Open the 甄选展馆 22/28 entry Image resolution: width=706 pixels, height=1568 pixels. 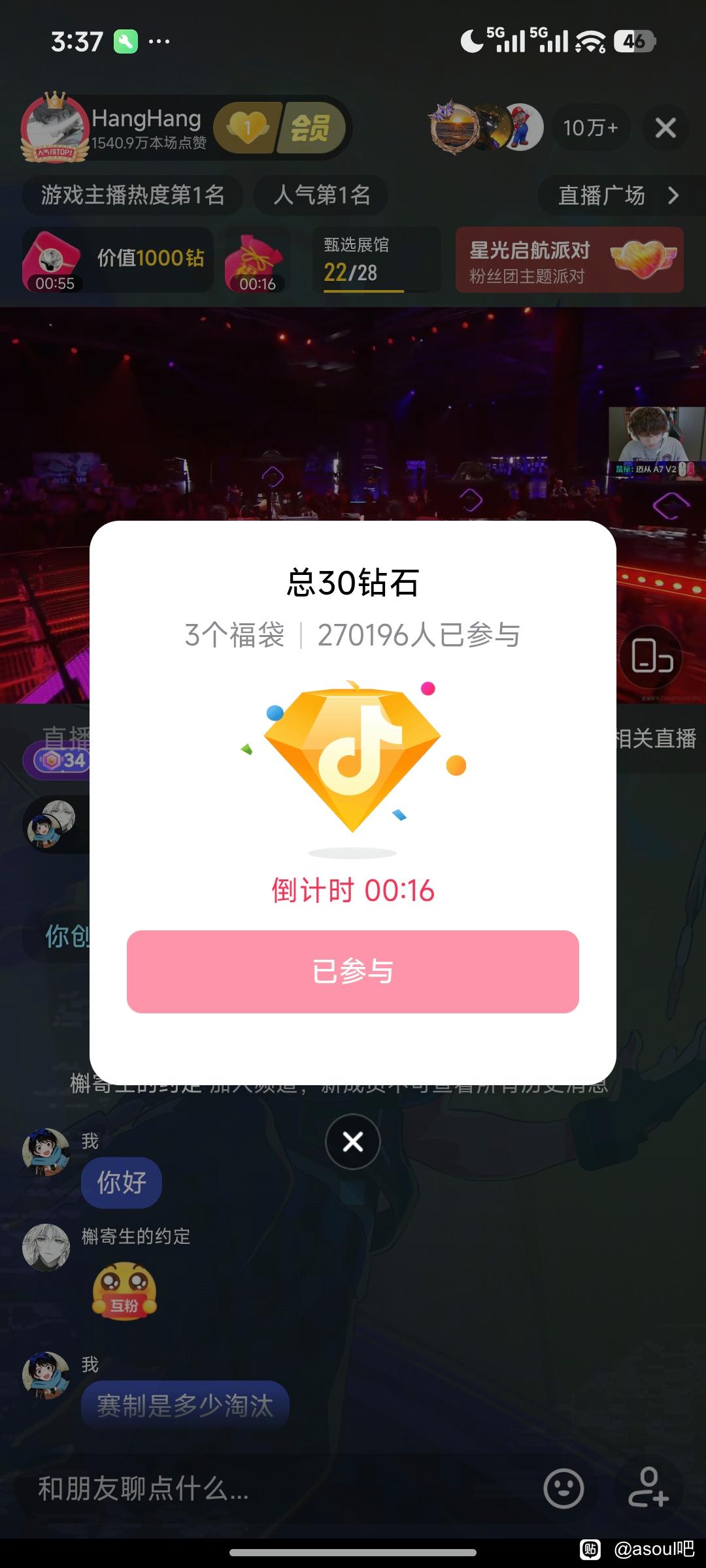pos(375,259)
